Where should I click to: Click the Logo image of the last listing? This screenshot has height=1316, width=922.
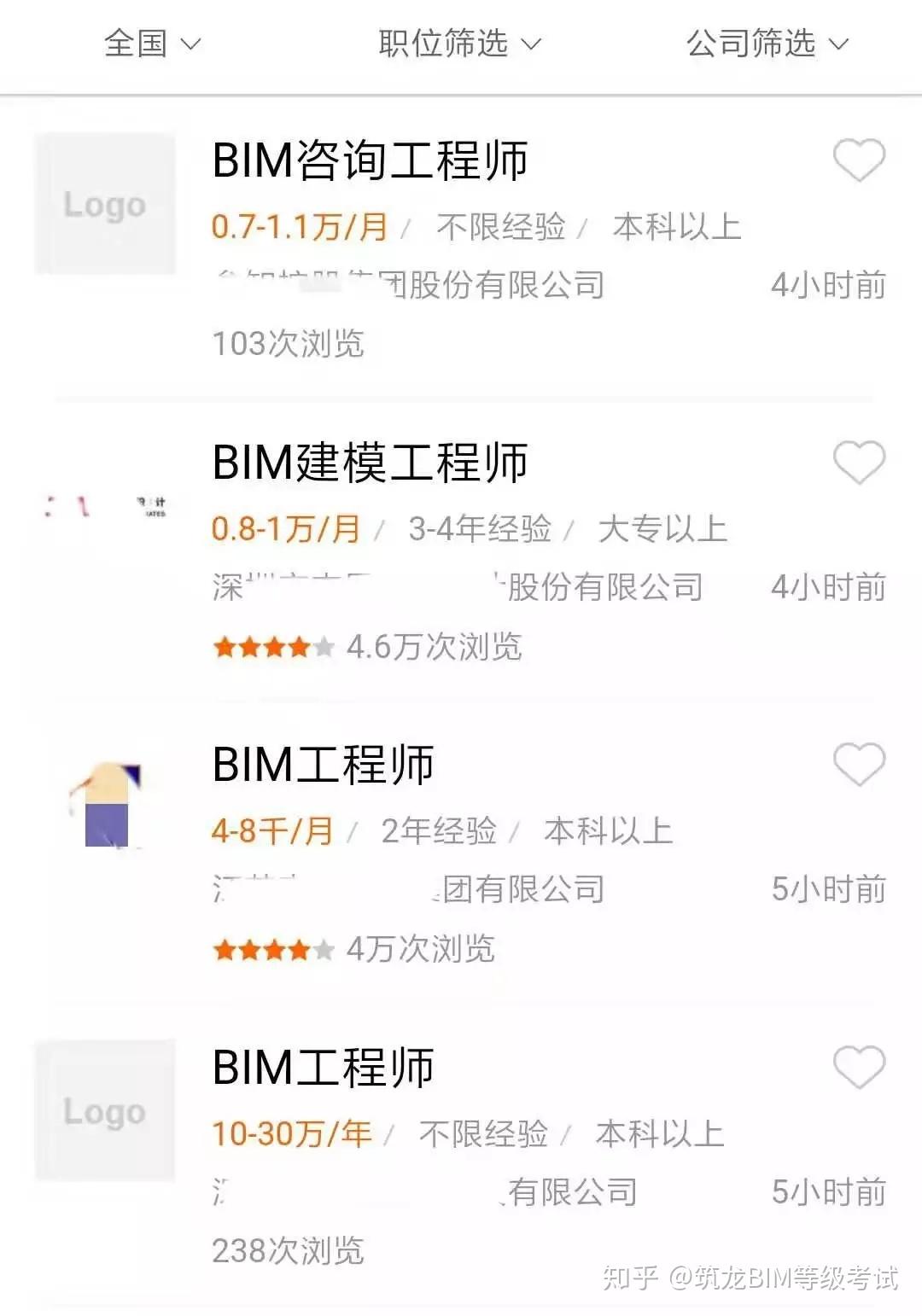pos(104,1111)
